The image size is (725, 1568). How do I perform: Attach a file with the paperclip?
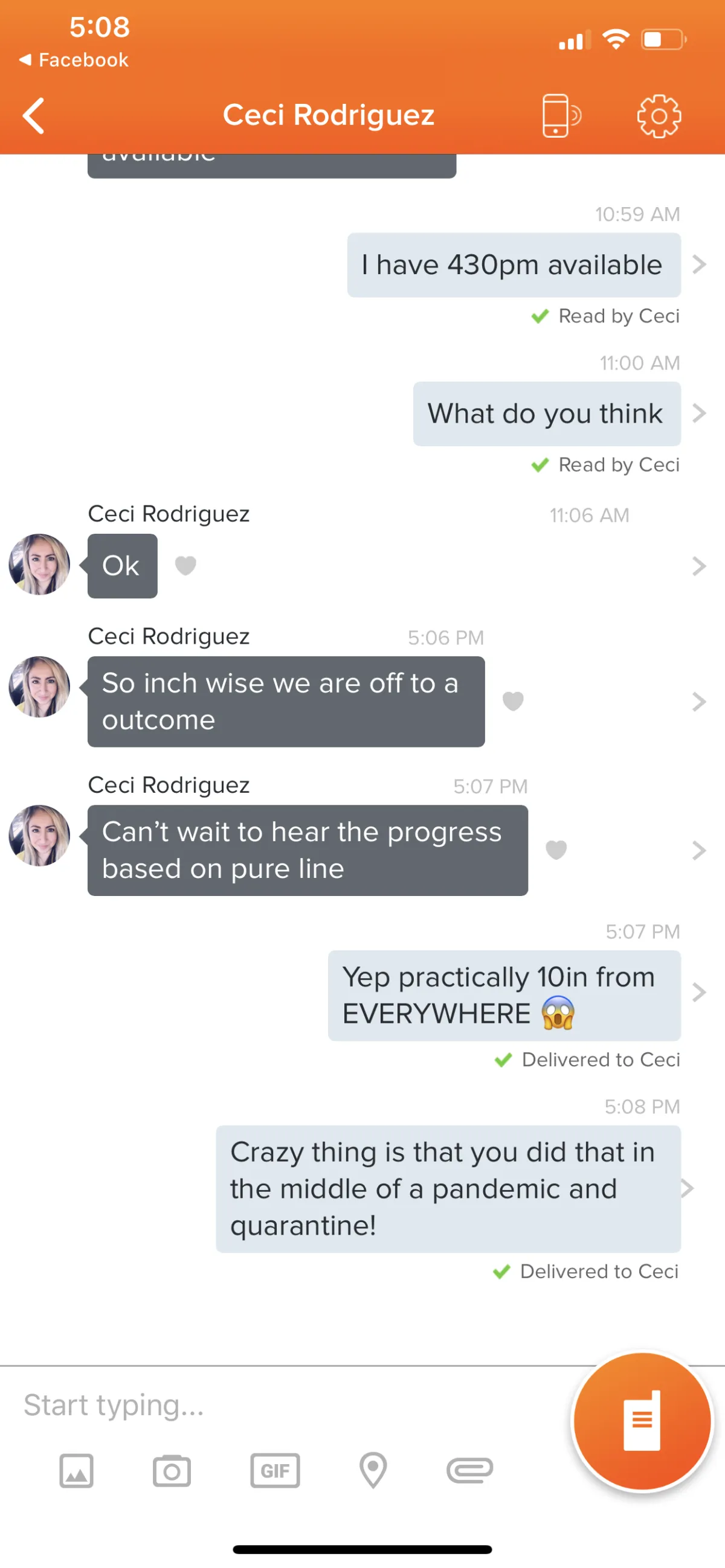click(469, 1471)
